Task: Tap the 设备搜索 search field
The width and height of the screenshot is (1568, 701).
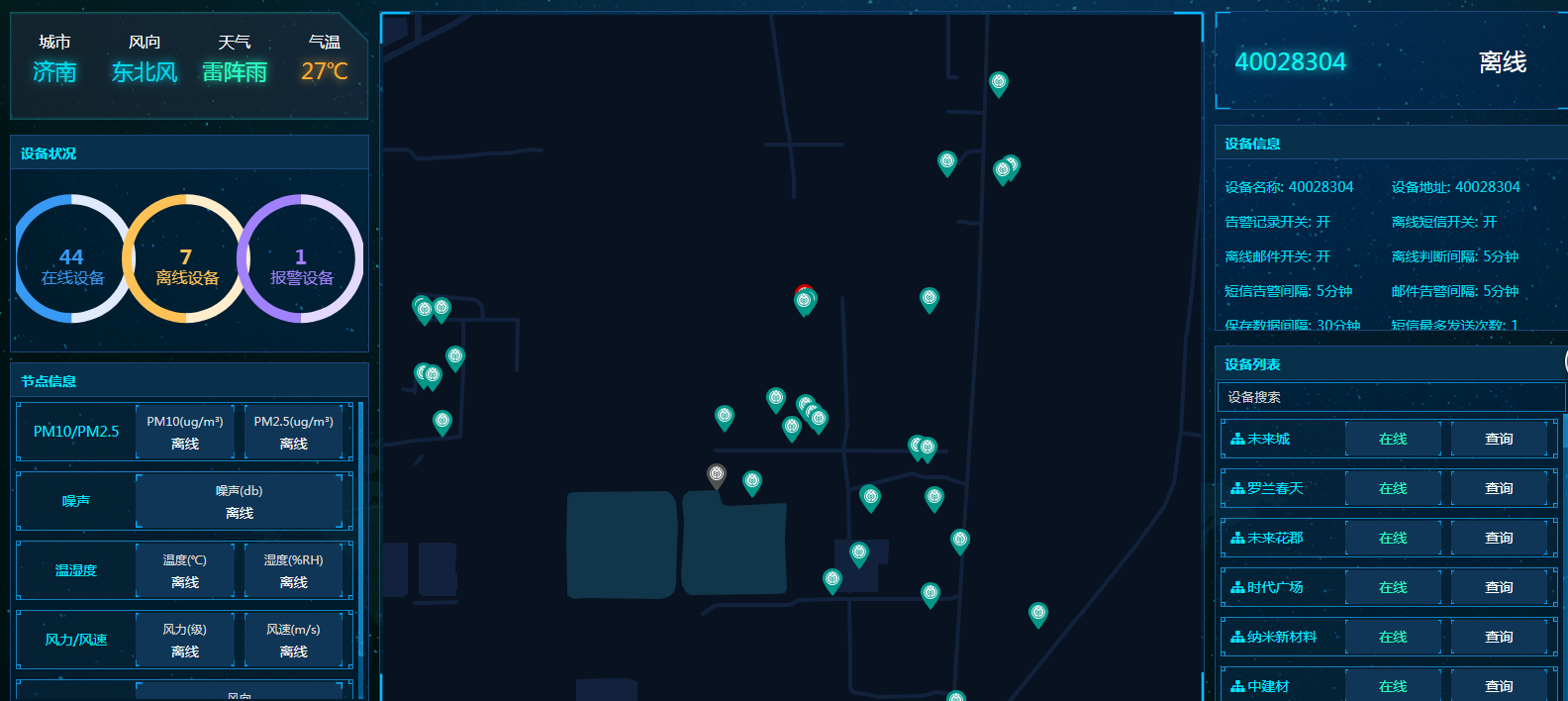Action: coord(1390,397)
